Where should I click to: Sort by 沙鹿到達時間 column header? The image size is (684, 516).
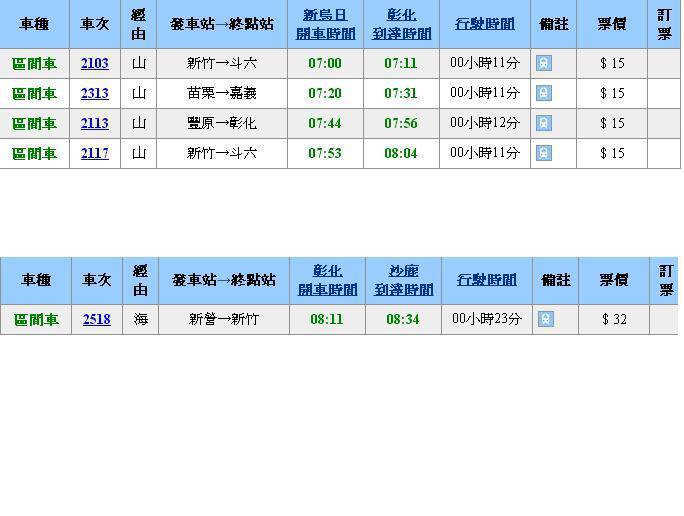tap(404, 280)
